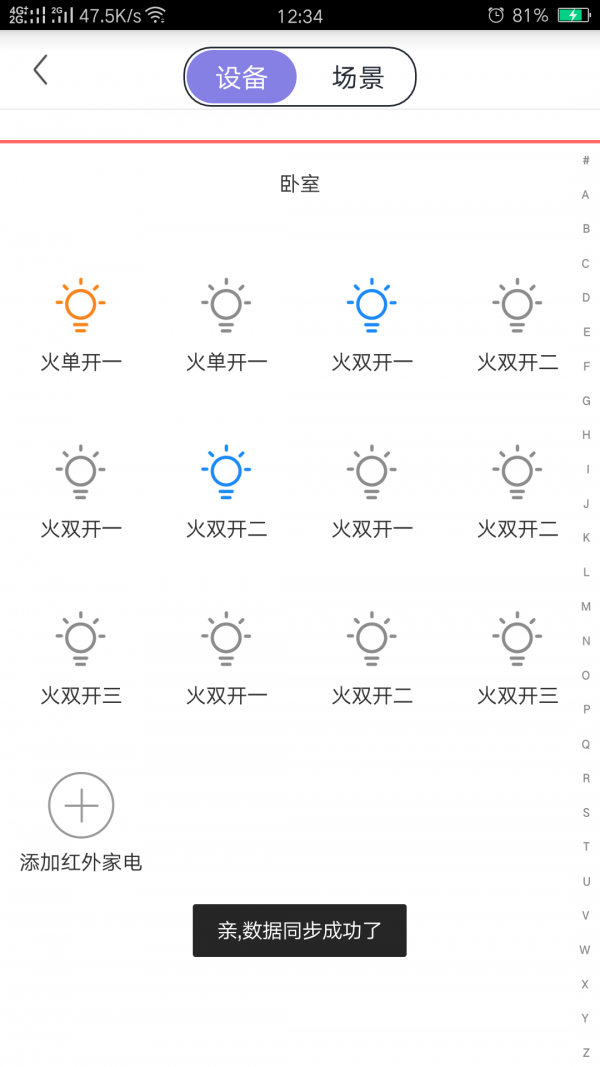Tap the plus icon to add 红外家电
Screen dimensions: 600x1067
point(81,805)
